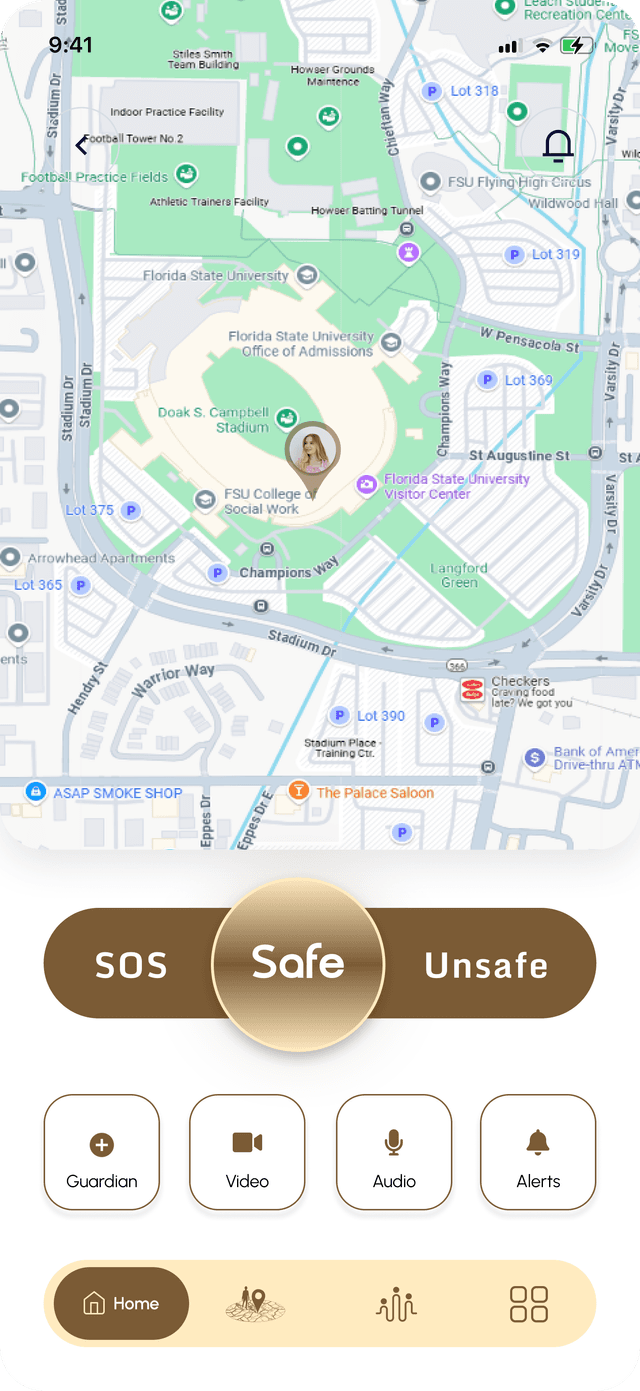The width and height of the screenshot is (640, 1391).
Task: Open the map location tab
Action: [255, 1304]
